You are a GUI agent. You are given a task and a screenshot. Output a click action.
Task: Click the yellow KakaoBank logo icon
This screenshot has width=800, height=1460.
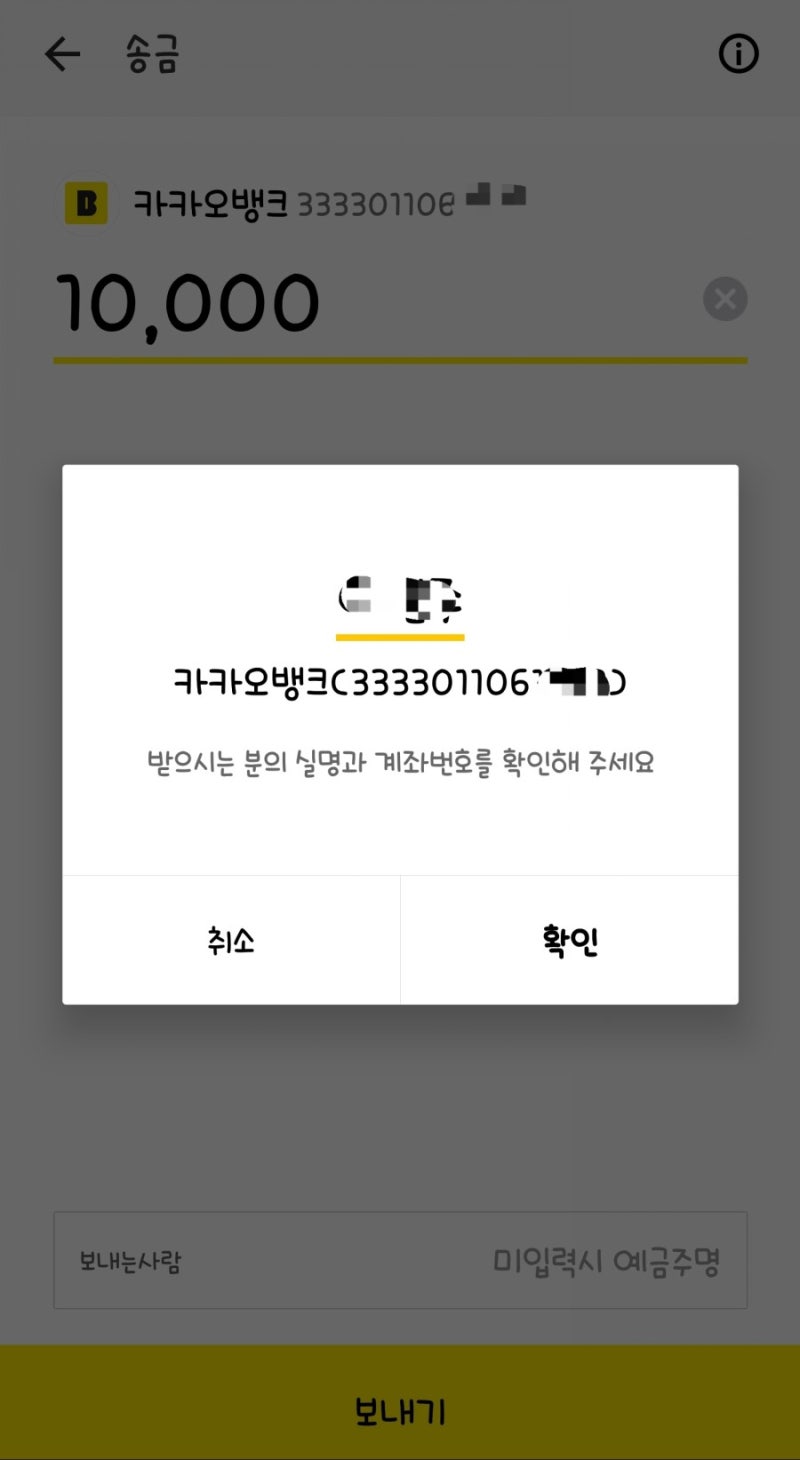click(86, 201)
